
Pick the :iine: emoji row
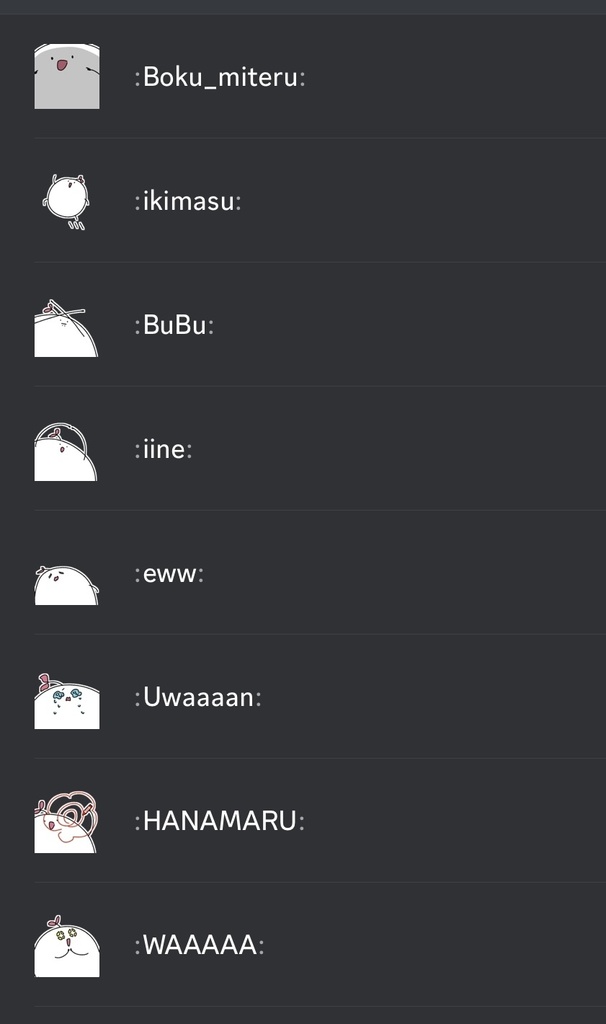point(163,449)
